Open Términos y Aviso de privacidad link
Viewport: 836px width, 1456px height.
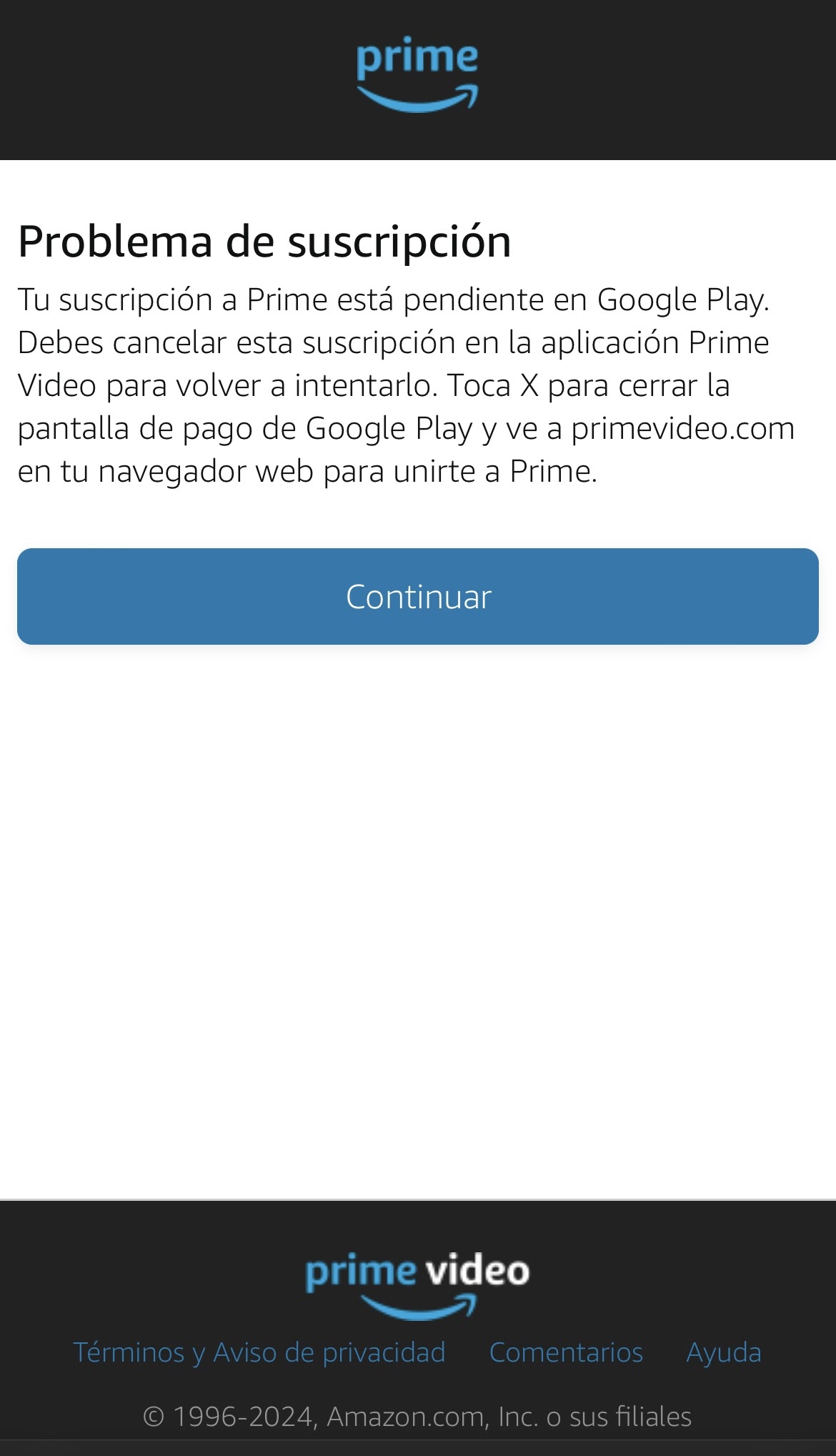[x=259, y=1352]
